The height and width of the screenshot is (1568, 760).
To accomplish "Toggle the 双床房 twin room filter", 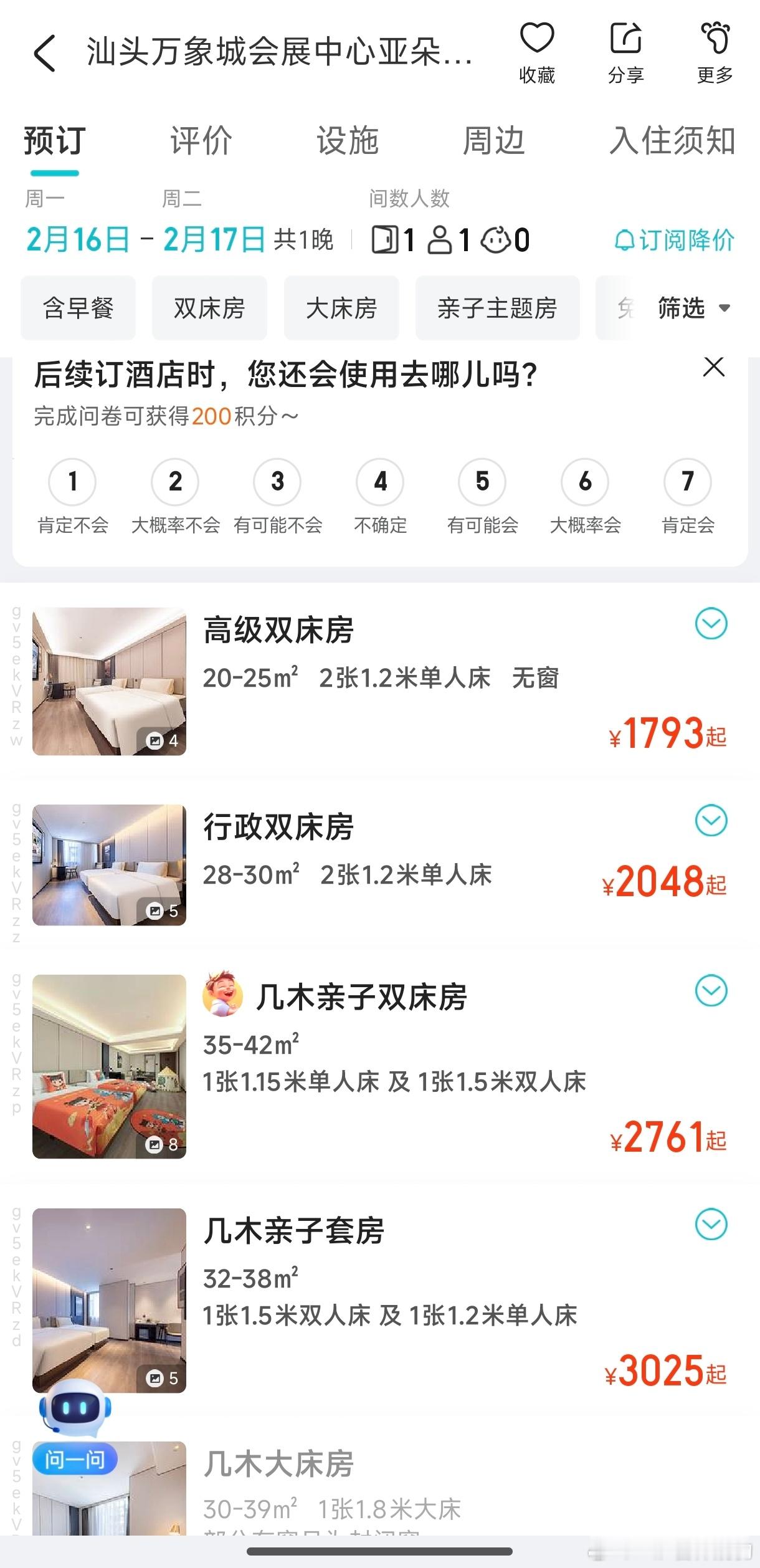I will tap(209, 309).
